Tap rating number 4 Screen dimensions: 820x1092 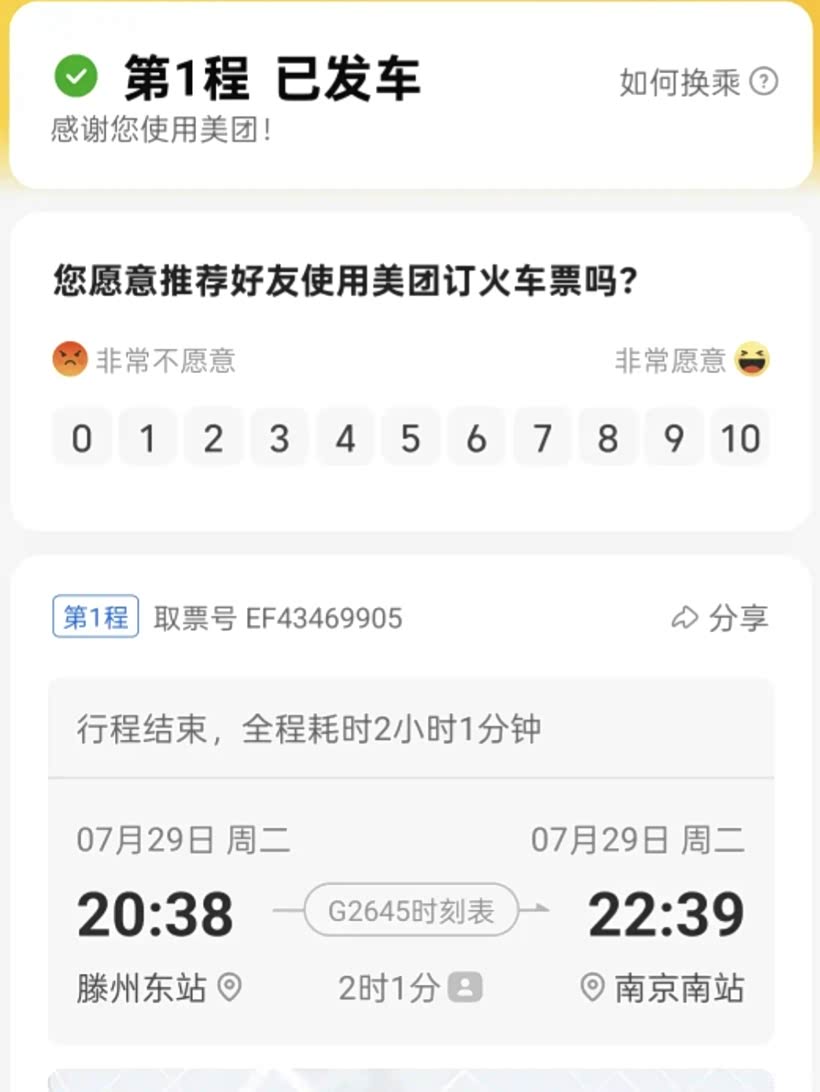[345, 438]
